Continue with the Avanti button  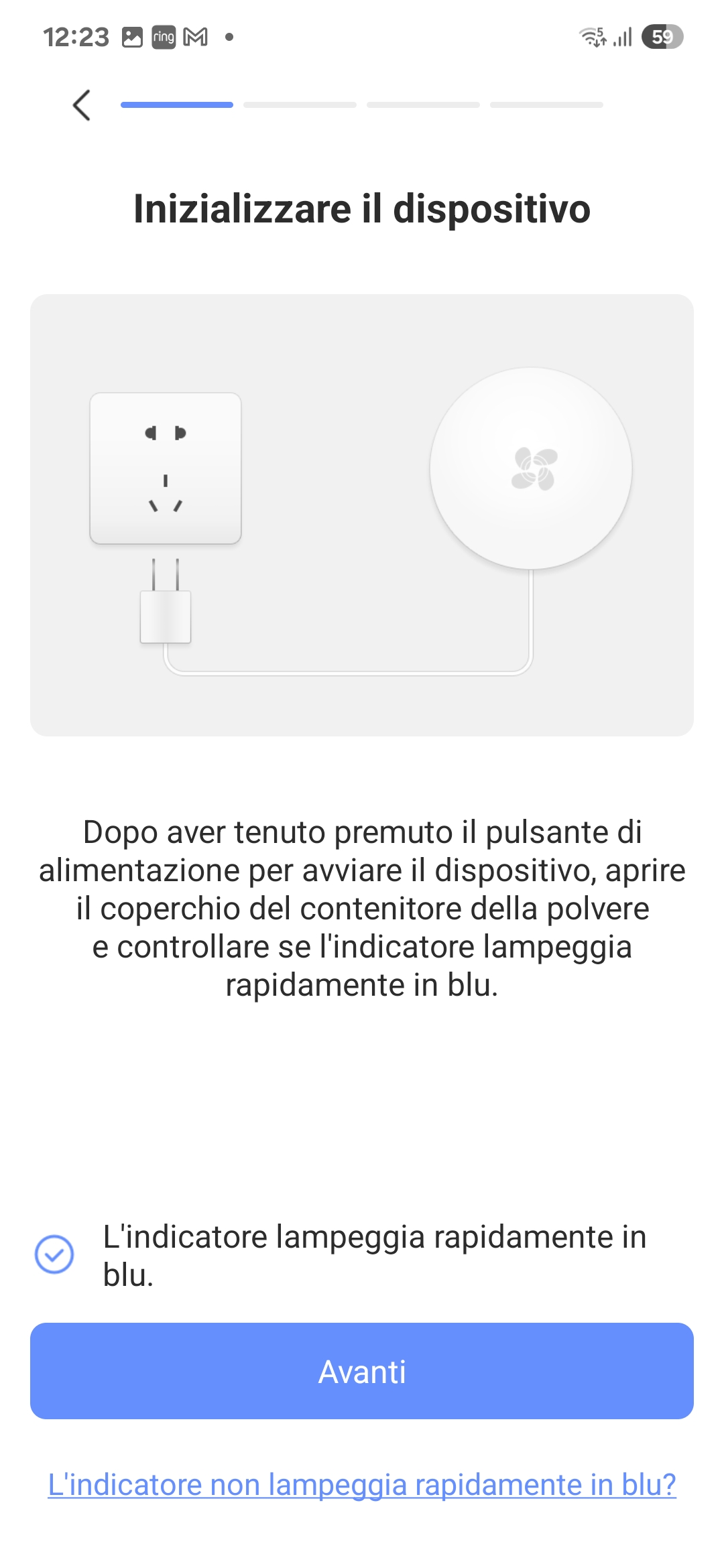[x=362, y=1371]
